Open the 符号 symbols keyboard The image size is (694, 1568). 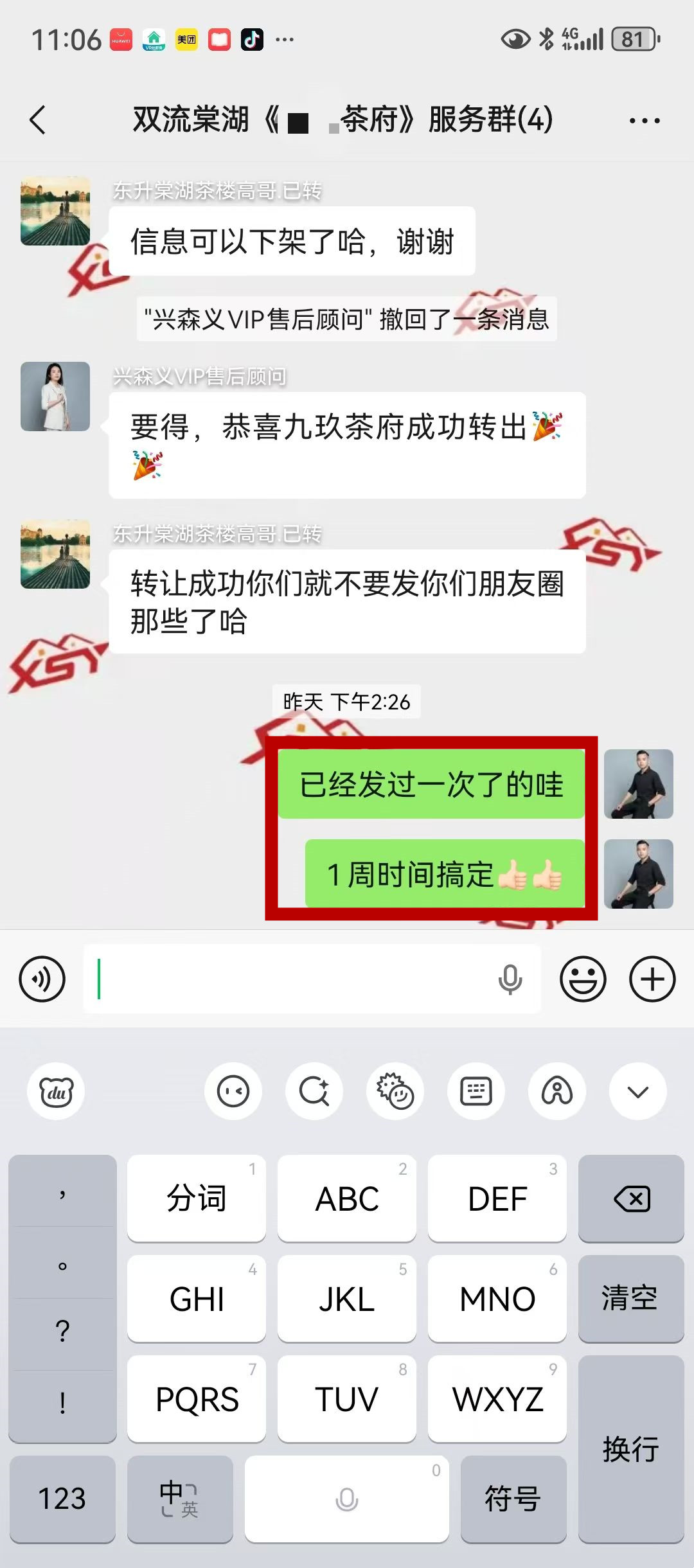[x=513, y=1499]
